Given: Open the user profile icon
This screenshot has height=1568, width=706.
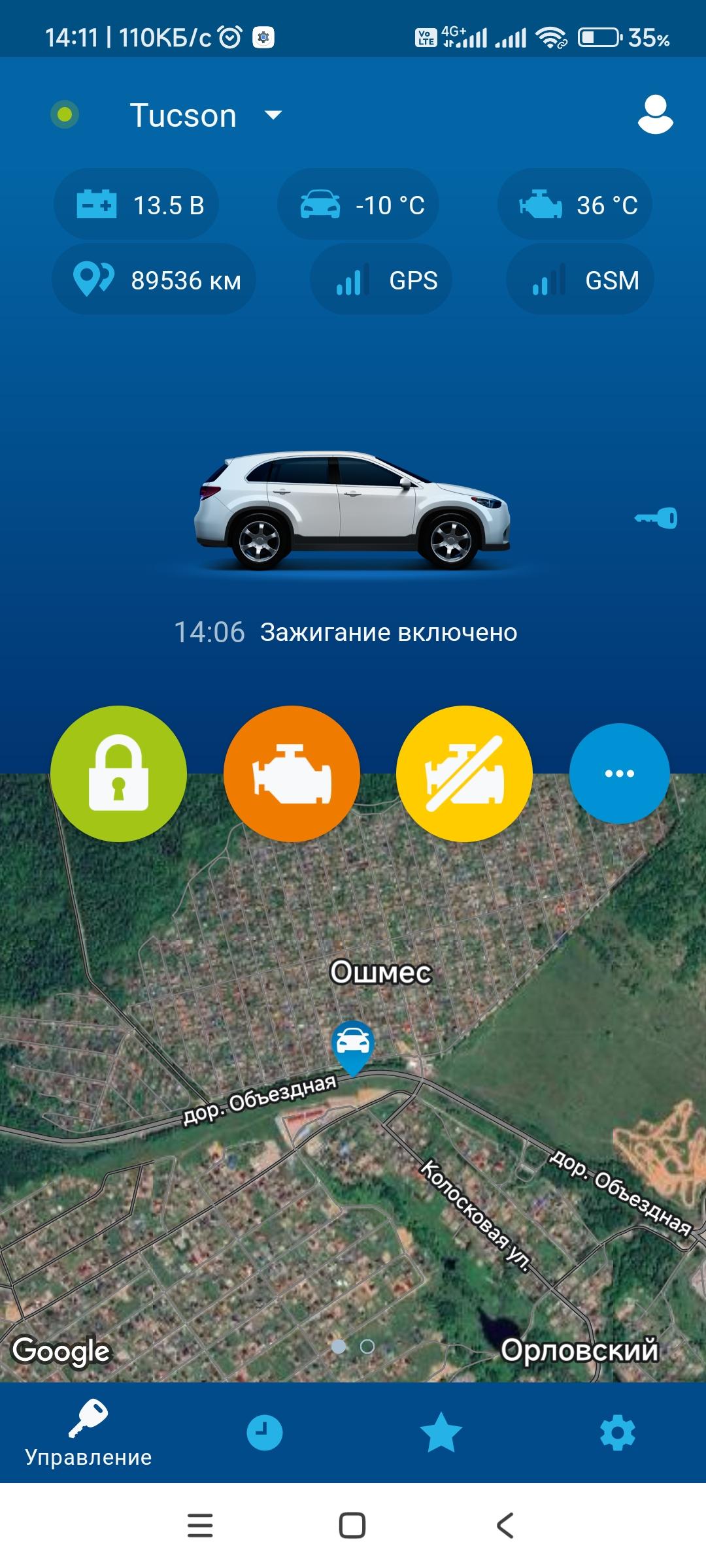Looking at the screenshot, I should click(655, 115).
